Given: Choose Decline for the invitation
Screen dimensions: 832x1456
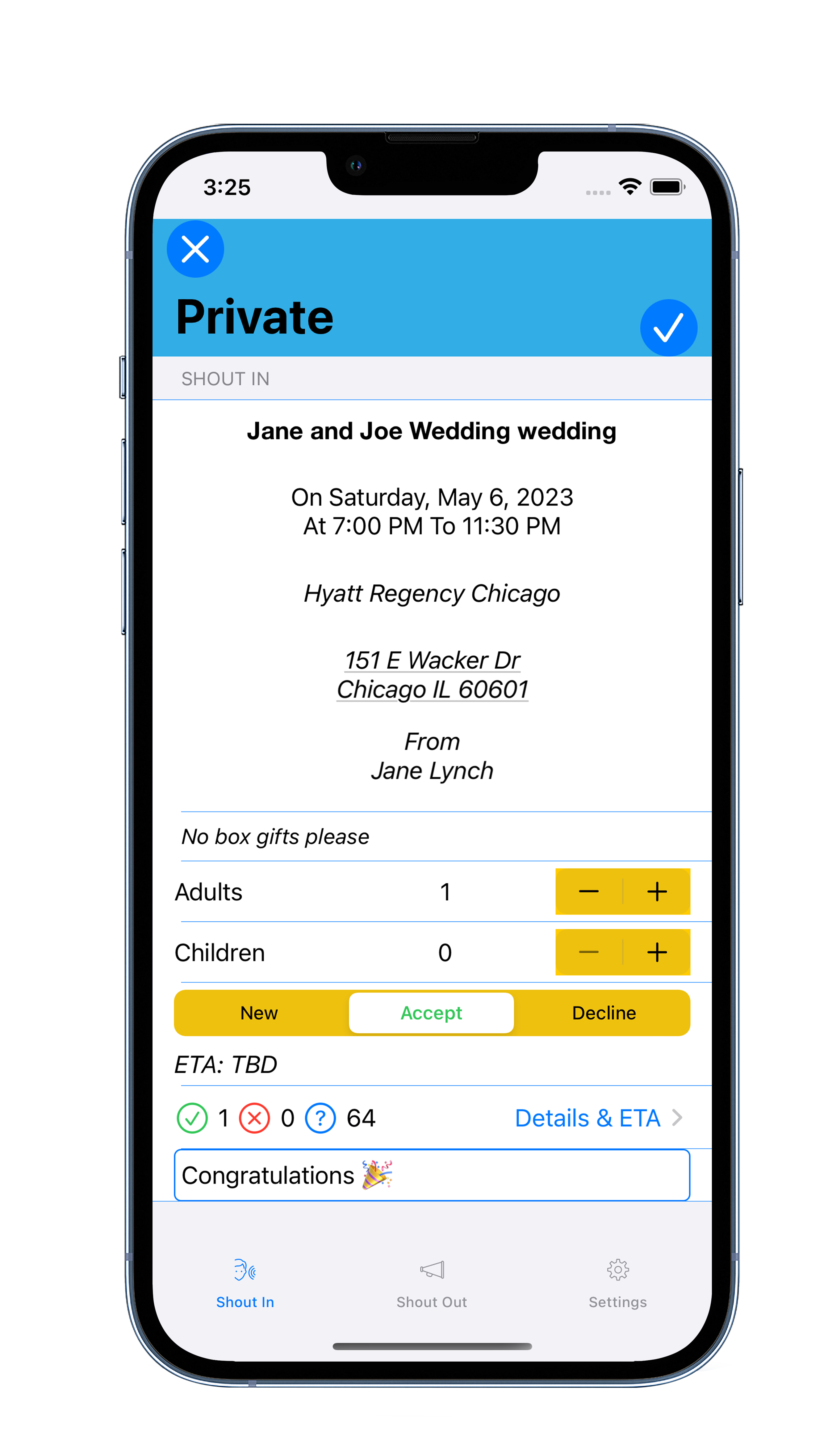Looking at the screenshot, I should tap(604, 1012).
